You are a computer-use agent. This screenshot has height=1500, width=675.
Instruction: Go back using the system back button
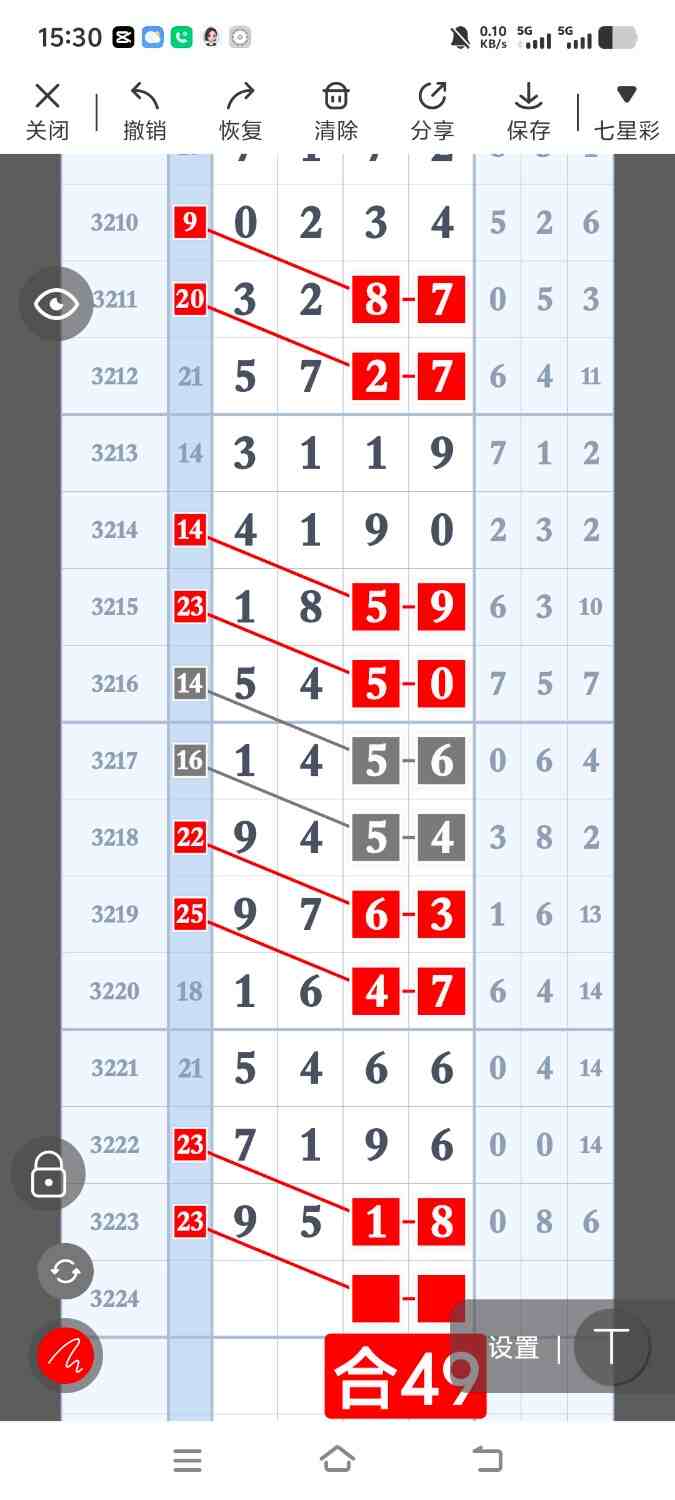click(487, 1460)
